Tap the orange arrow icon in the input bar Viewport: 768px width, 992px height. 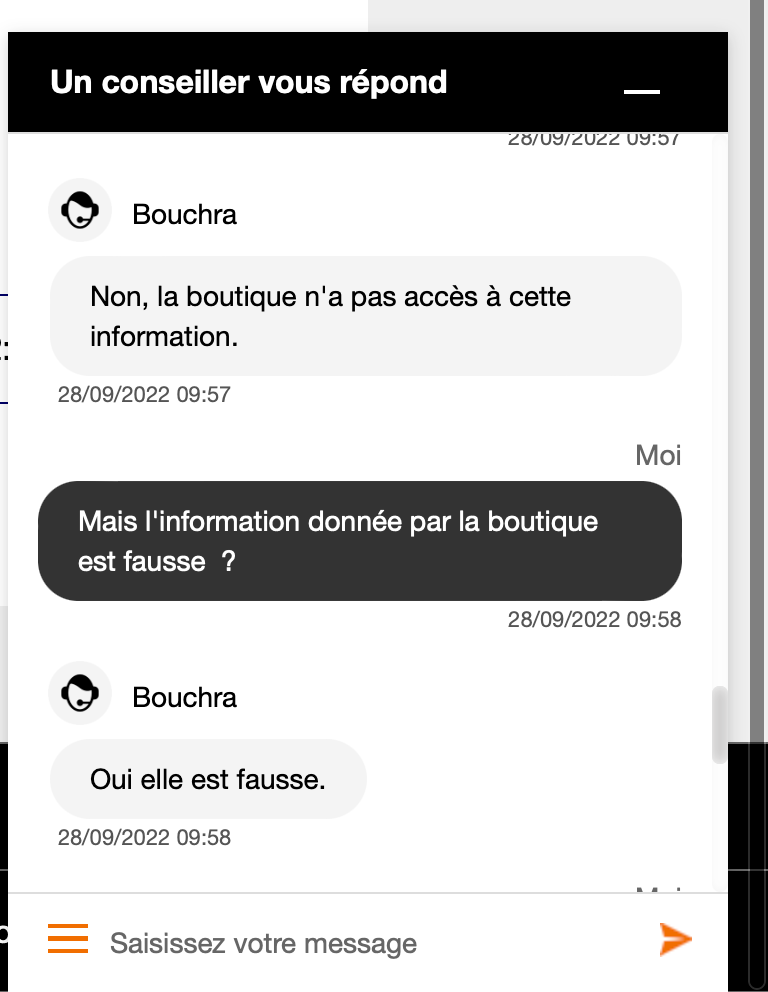point(674,940)
